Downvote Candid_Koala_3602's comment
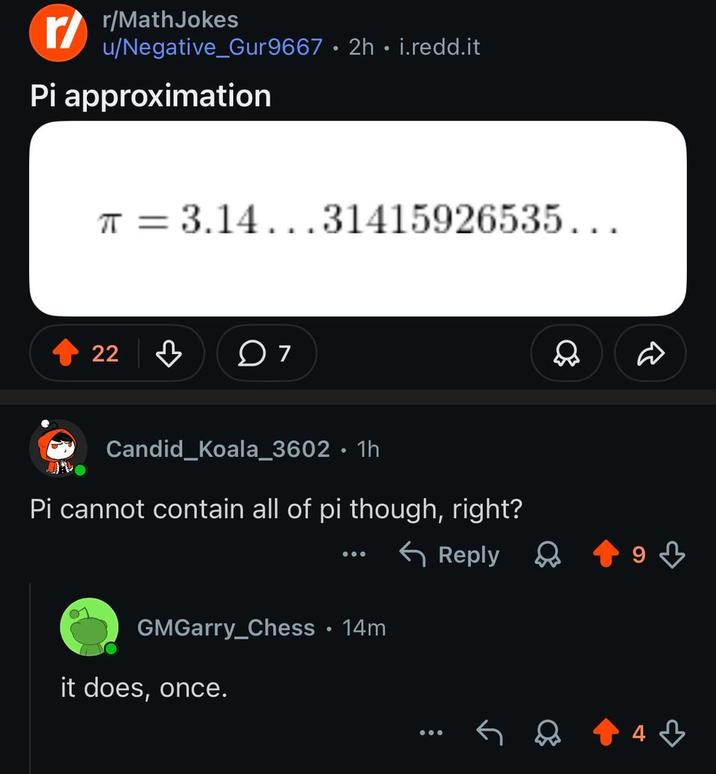 (673, 554)
